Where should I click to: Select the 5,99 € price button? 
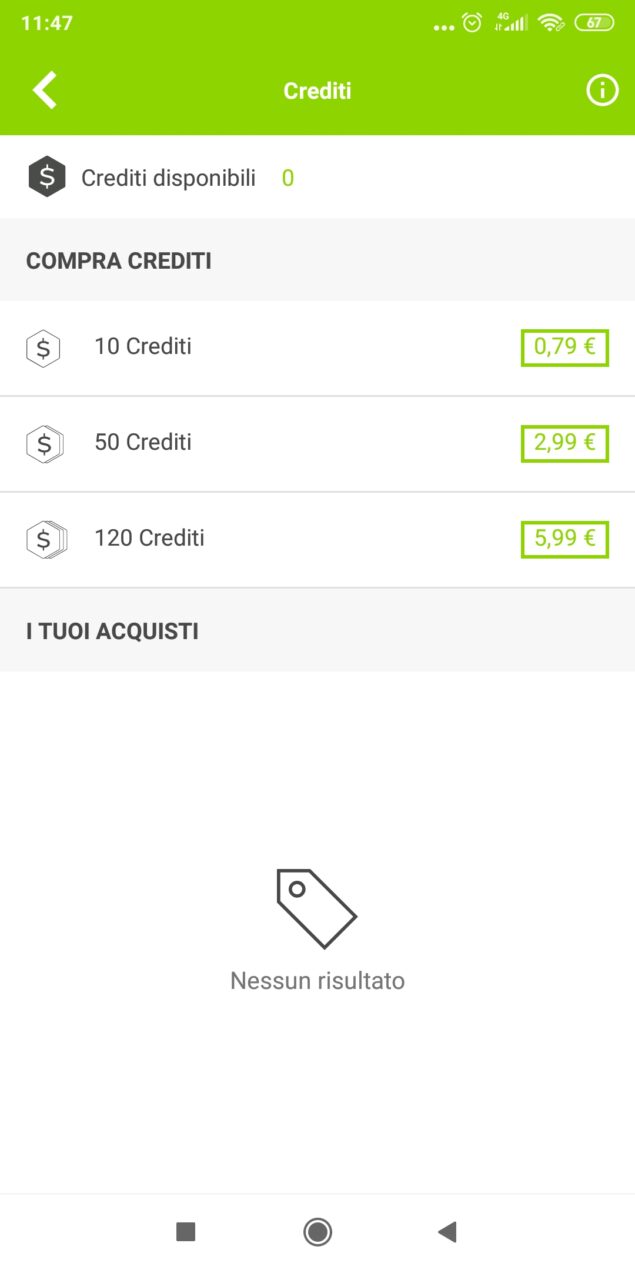coord(564,539)
